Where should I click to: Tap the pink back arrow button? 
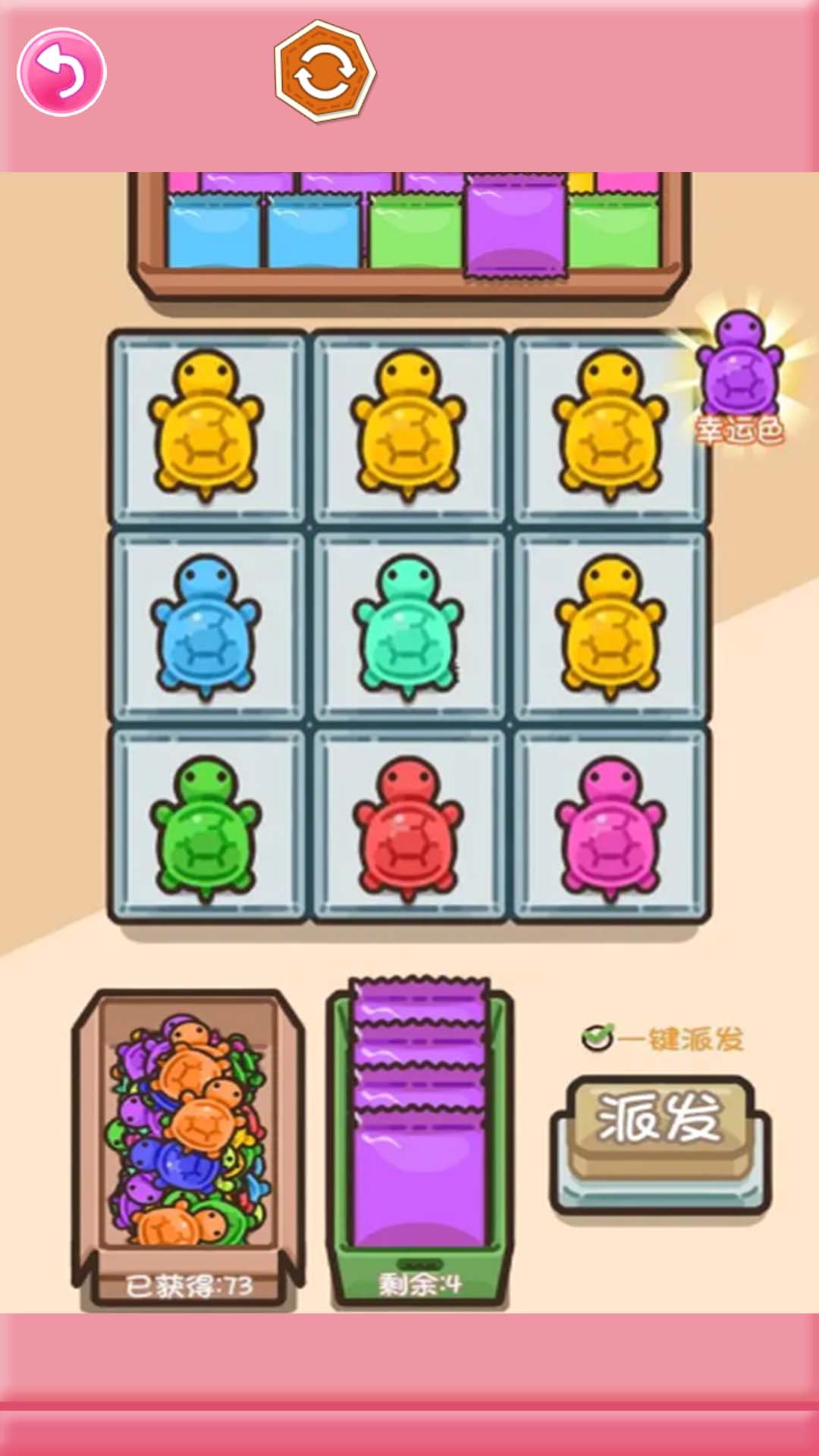point(61,73)
